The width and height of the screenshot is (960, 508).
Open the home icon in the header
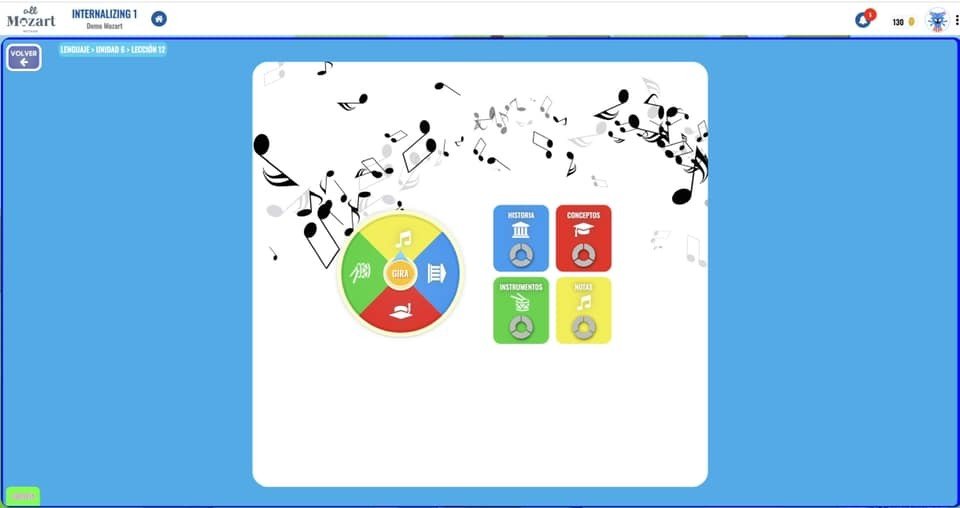click(x=159, y=19)
